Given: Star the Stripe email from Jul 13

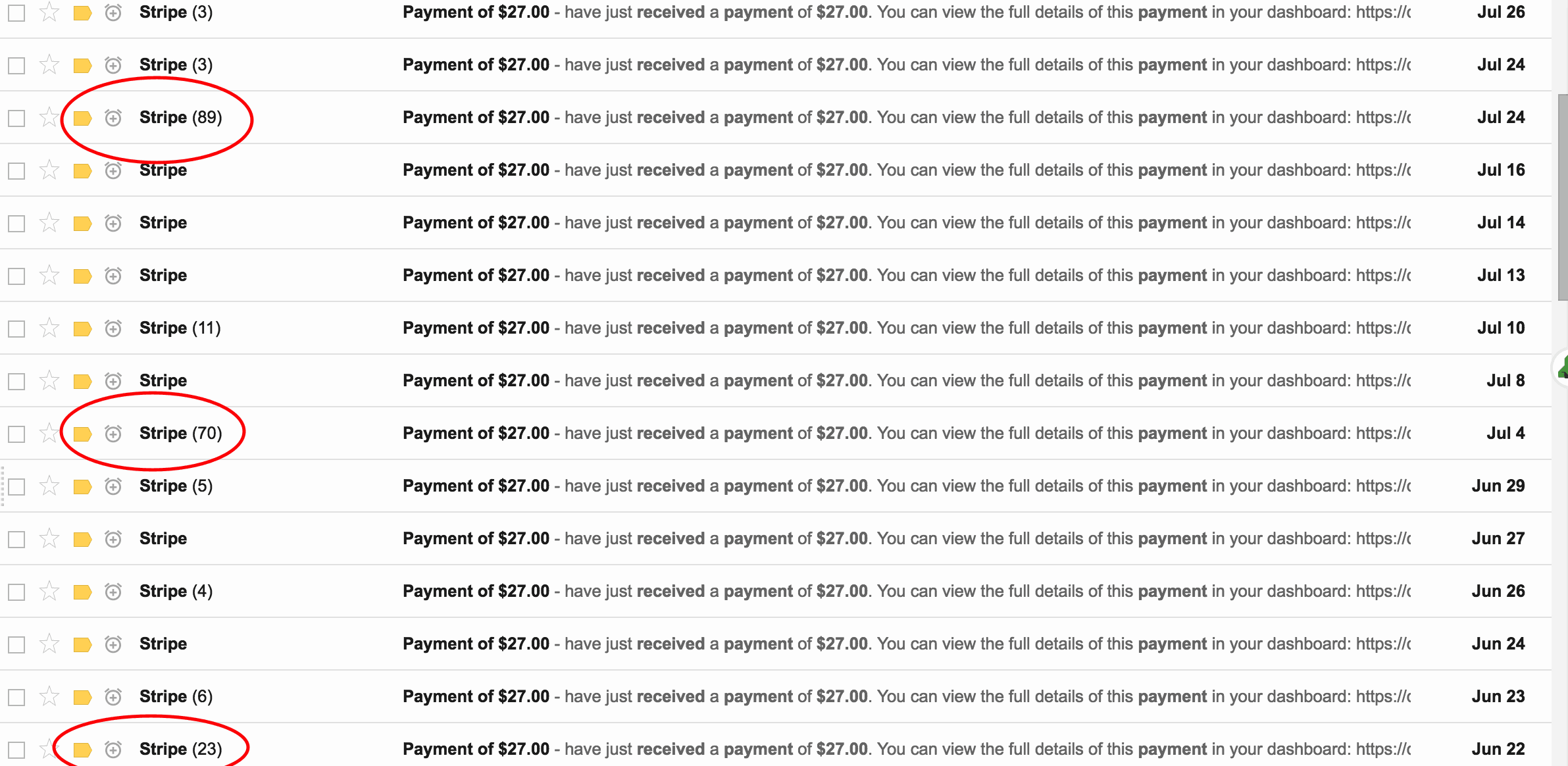Looking at the screenshot, I should pyautogui.click(x=49, y=275).
